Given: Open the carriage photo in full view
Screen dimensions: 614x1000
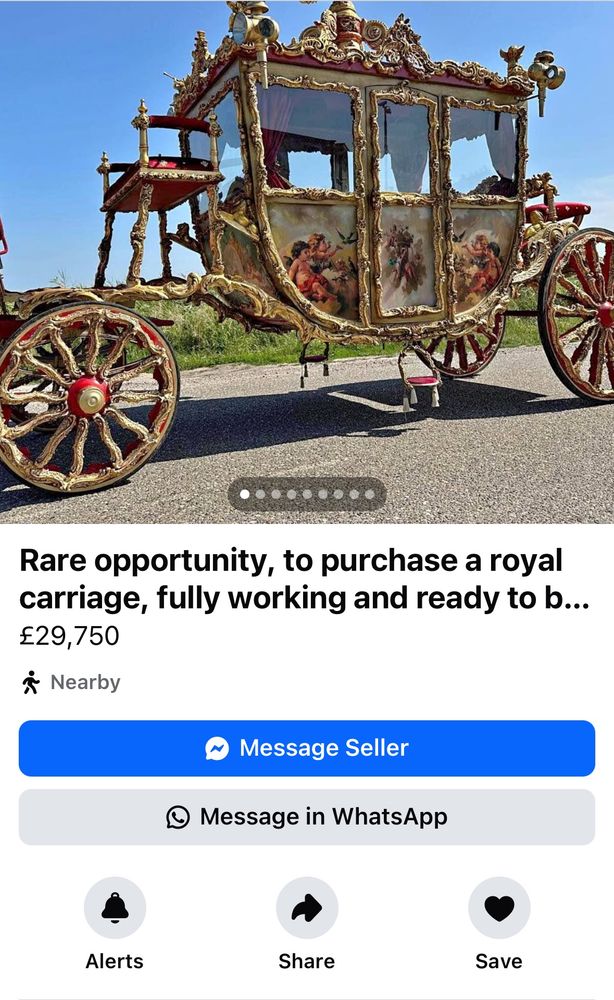Looking at the screenshot, I should 306,250.
